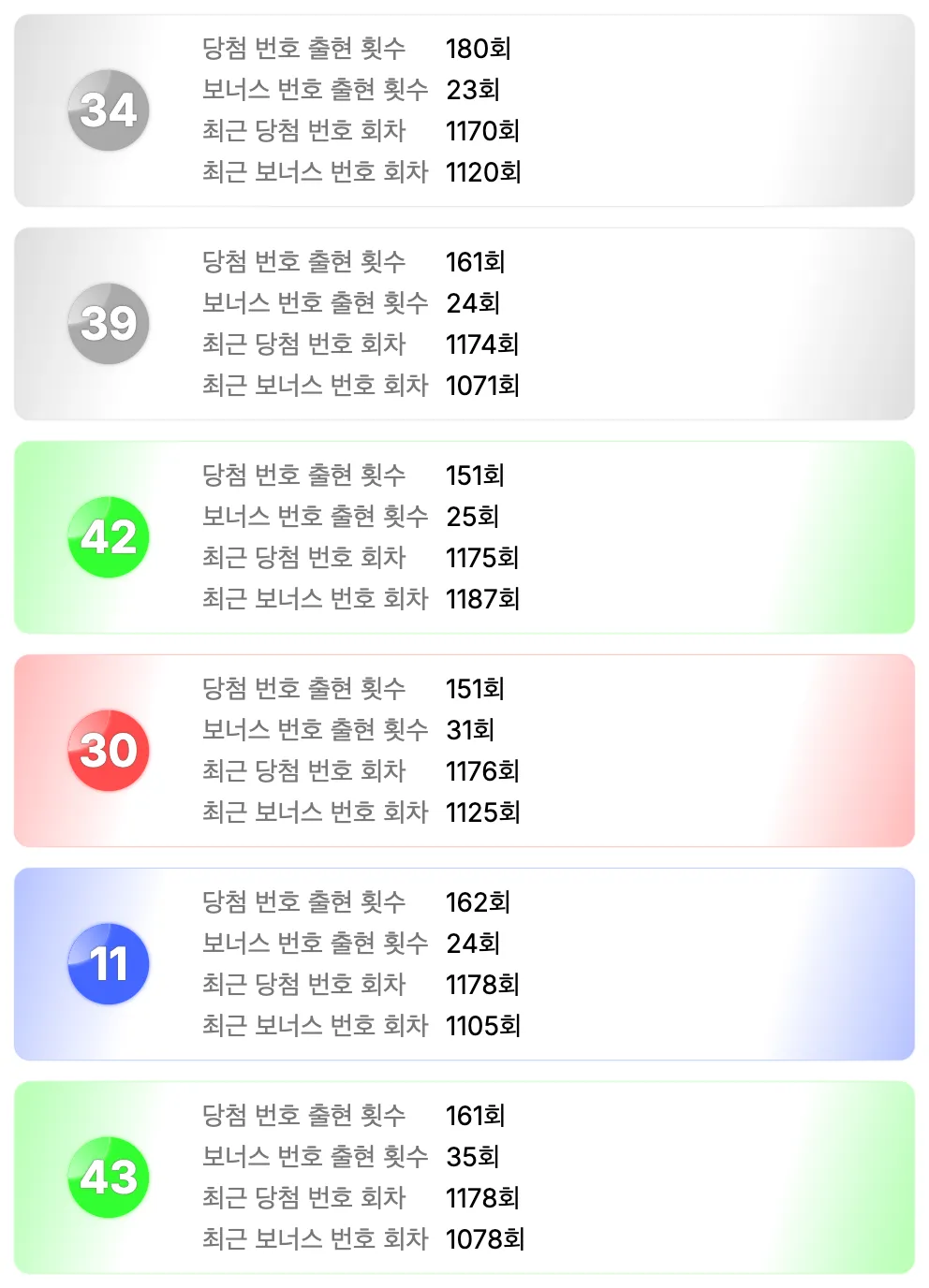
Task: Click the 1187회 bonus round for number 42
Action: point(484,598)
